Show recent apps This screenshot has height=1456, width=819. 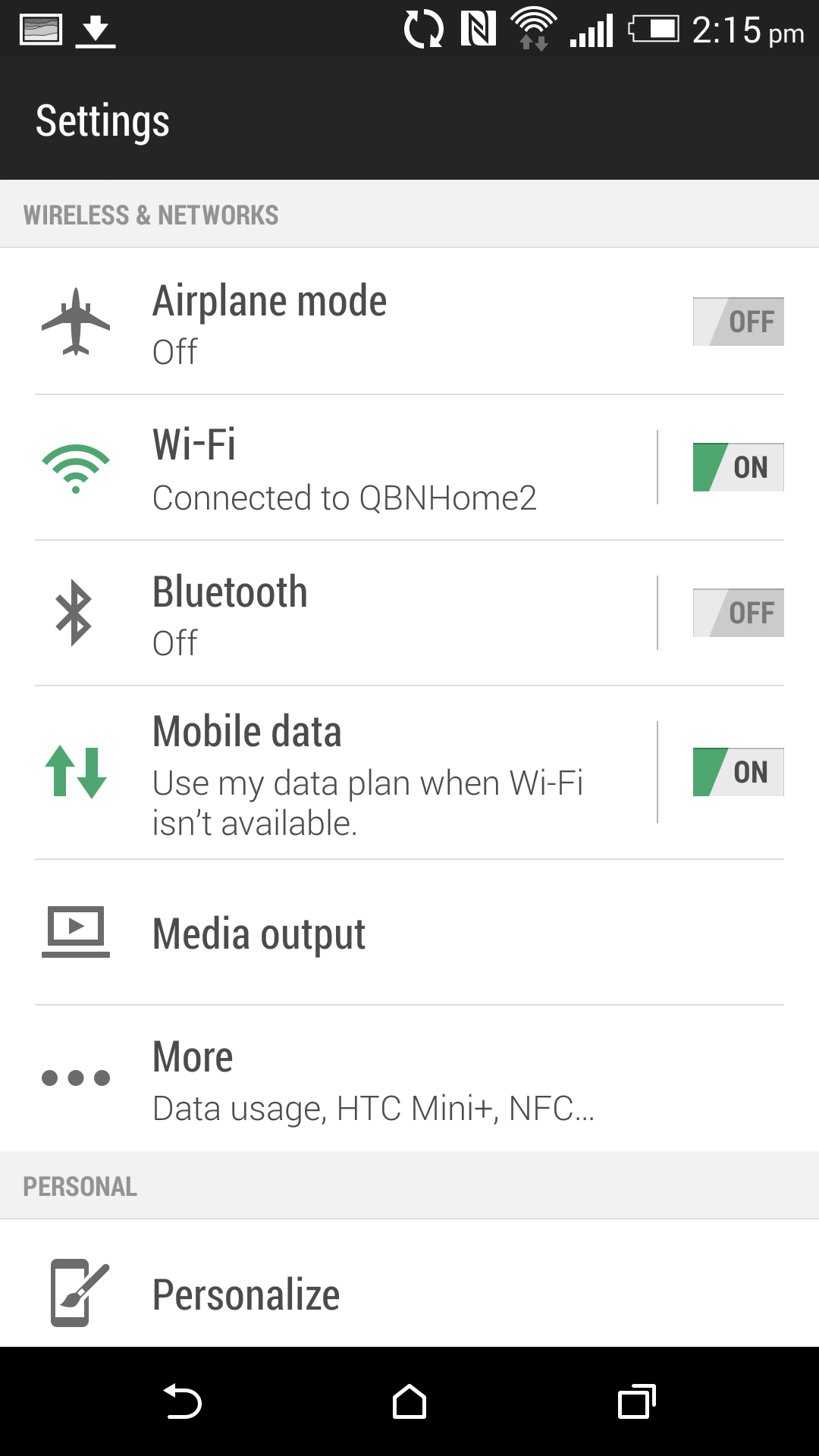coord(637,1401)
